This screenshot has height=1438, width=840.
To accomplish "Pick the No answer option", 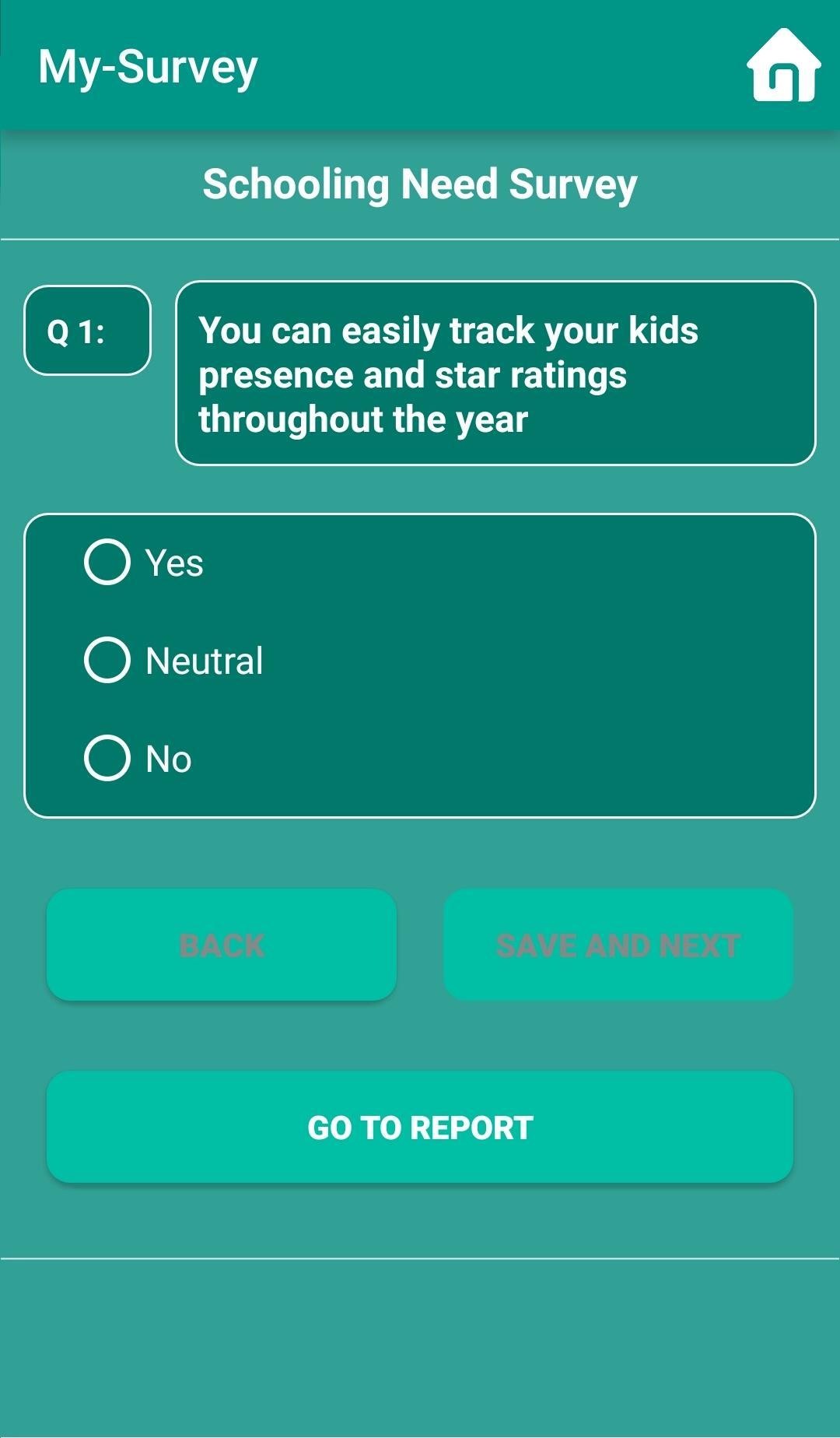I will click(x=108, y=758).
